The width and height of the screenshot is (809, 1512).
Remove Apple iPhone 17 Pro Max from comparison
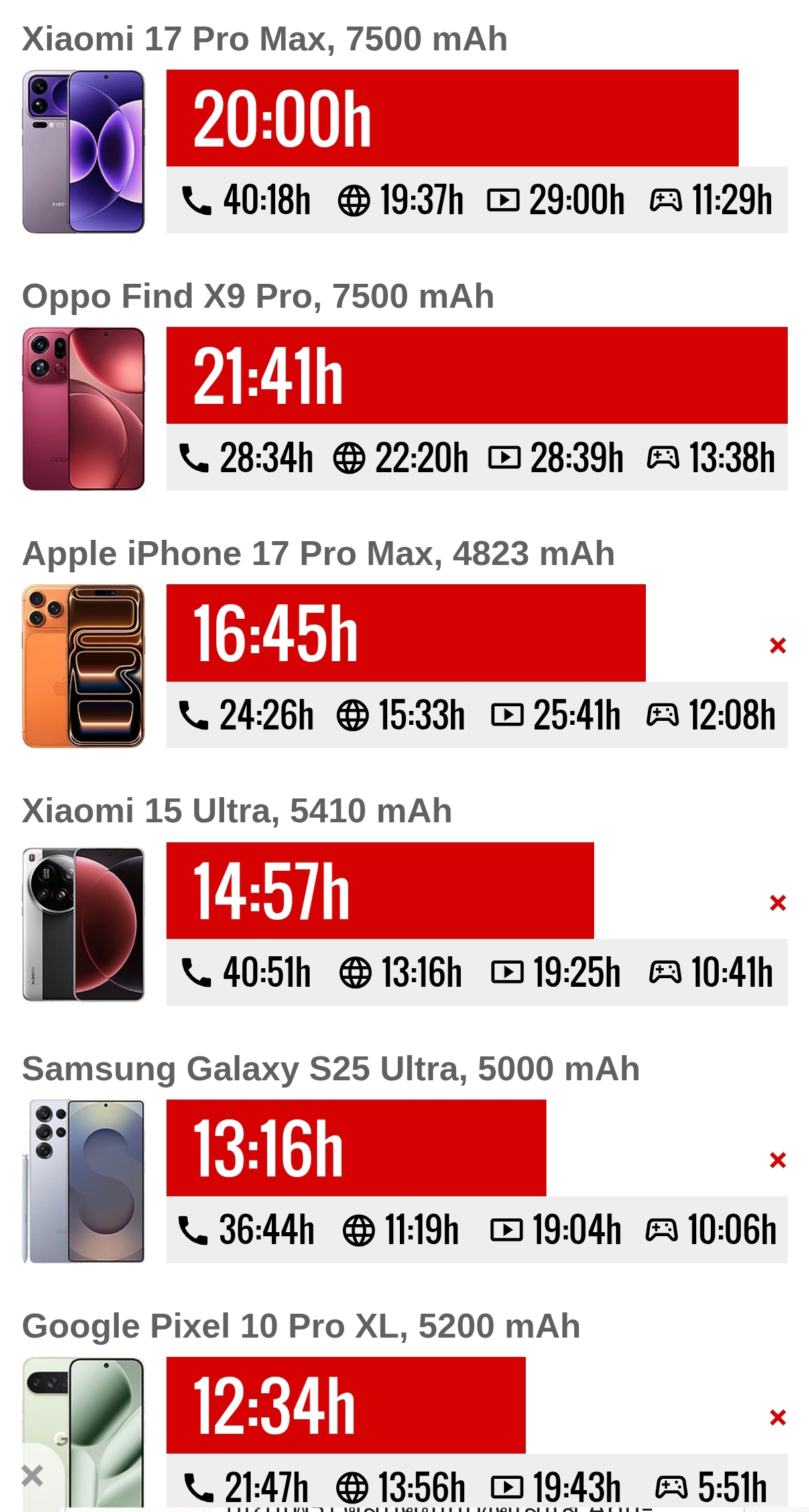778,645
